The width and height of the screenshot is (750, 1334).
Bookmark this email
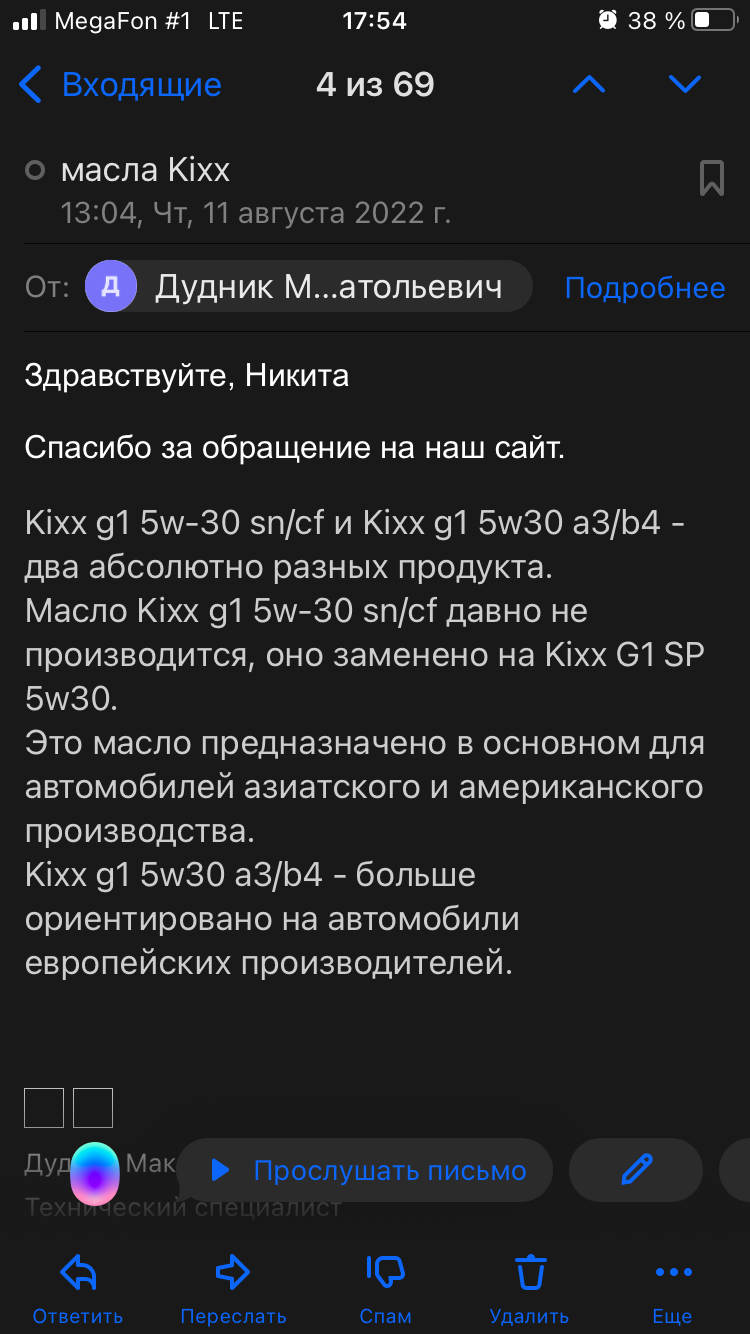(x=712, y=178)
